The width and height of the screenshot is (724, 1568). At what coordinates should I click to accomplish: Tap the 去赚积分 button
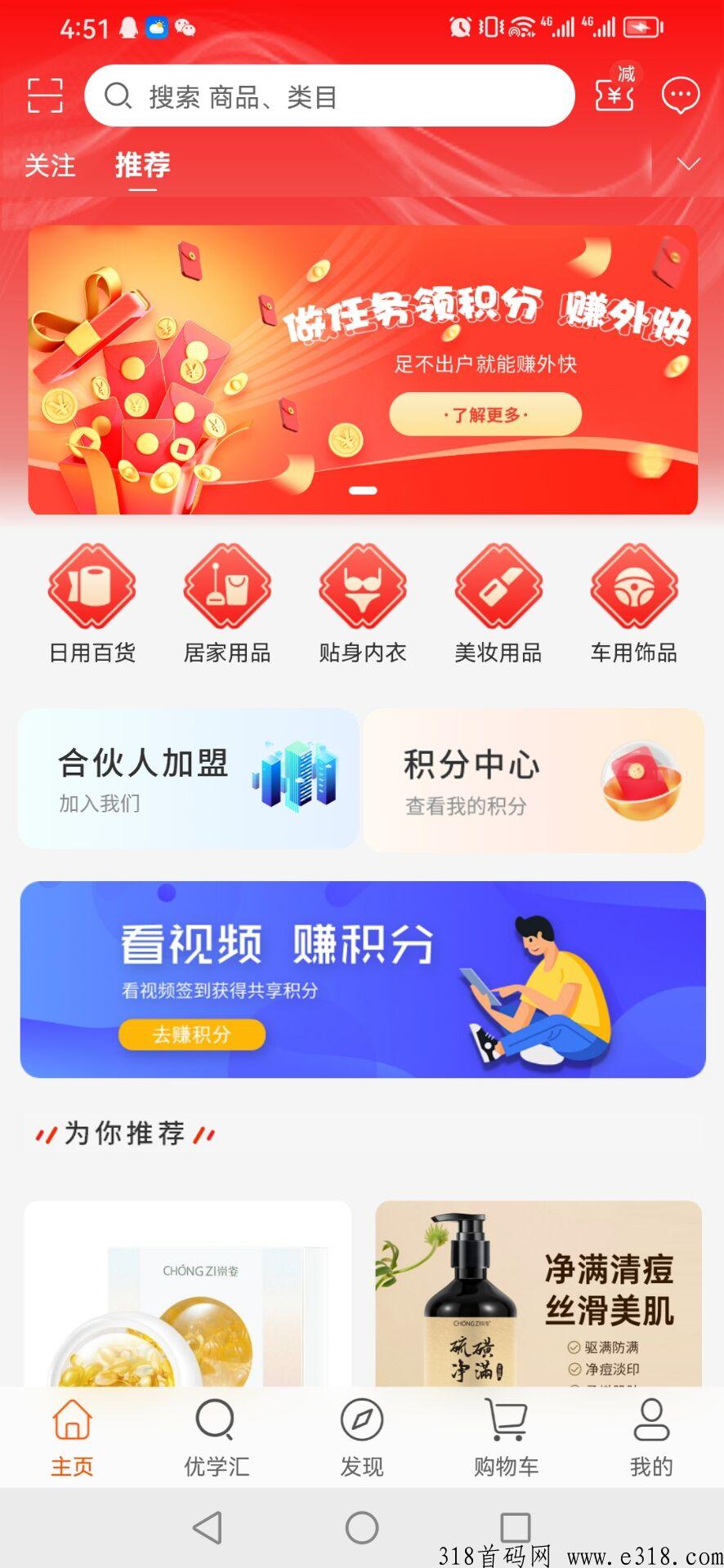(192, 1035)
